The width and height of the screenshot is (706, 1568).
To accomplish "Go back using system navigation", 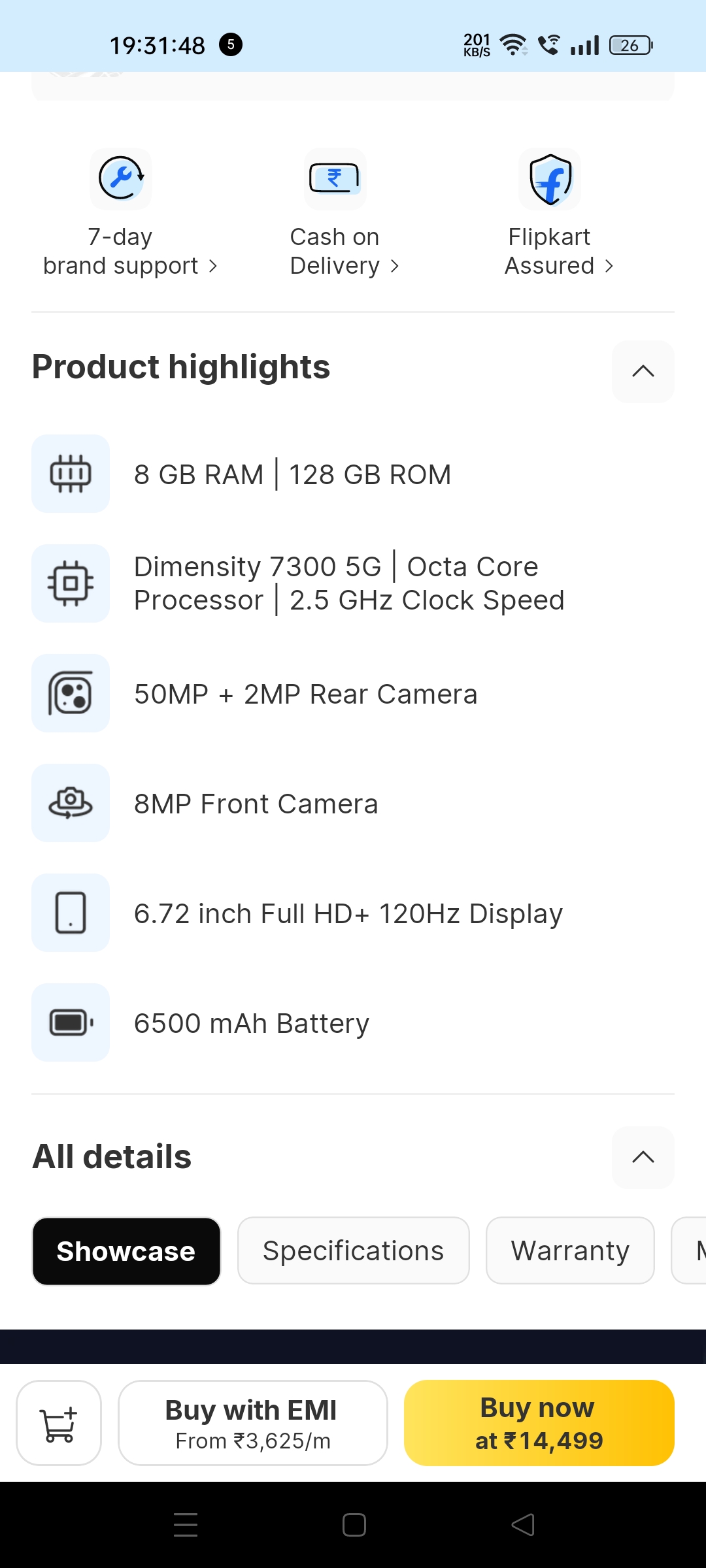I will [522, 1525].
